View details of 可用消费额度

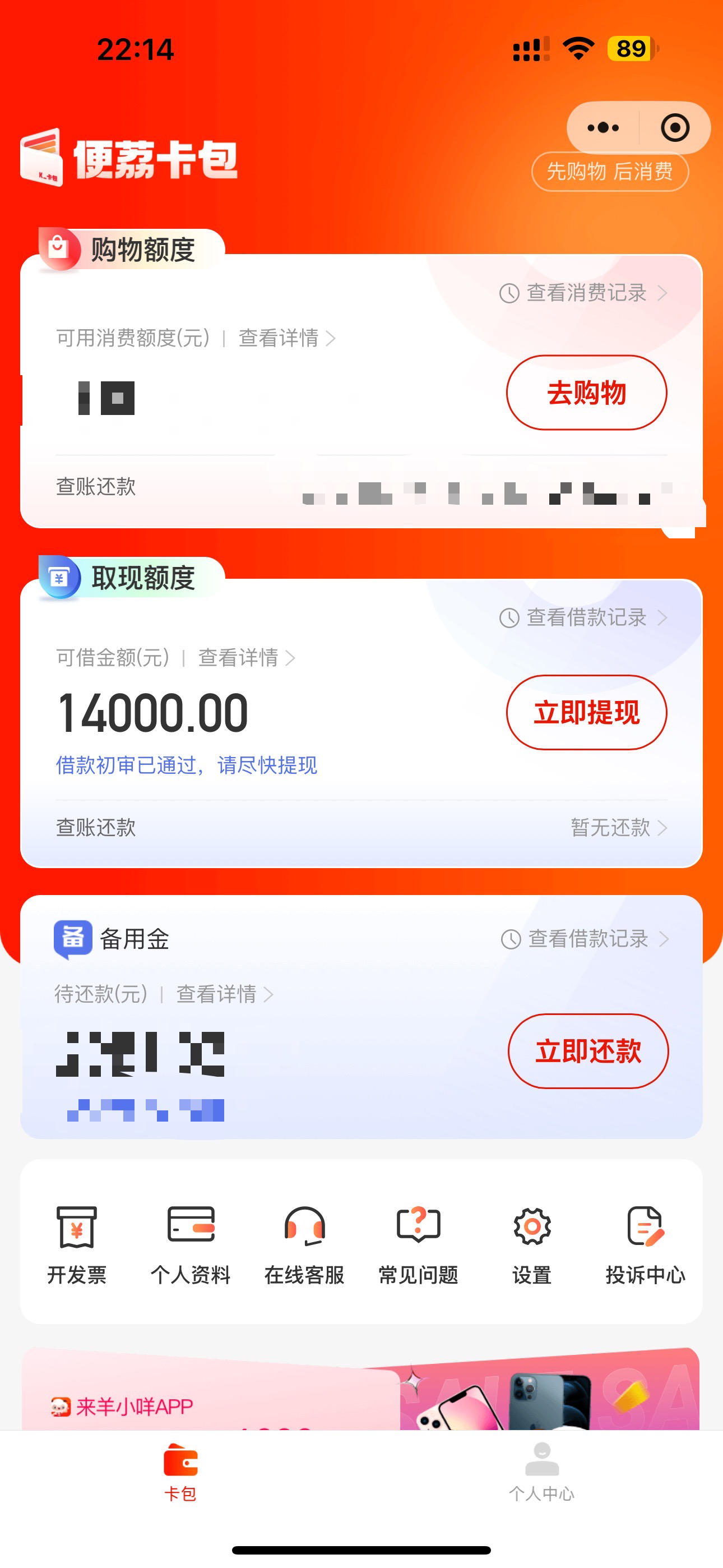pyautogui.click(x=286, y=338)
